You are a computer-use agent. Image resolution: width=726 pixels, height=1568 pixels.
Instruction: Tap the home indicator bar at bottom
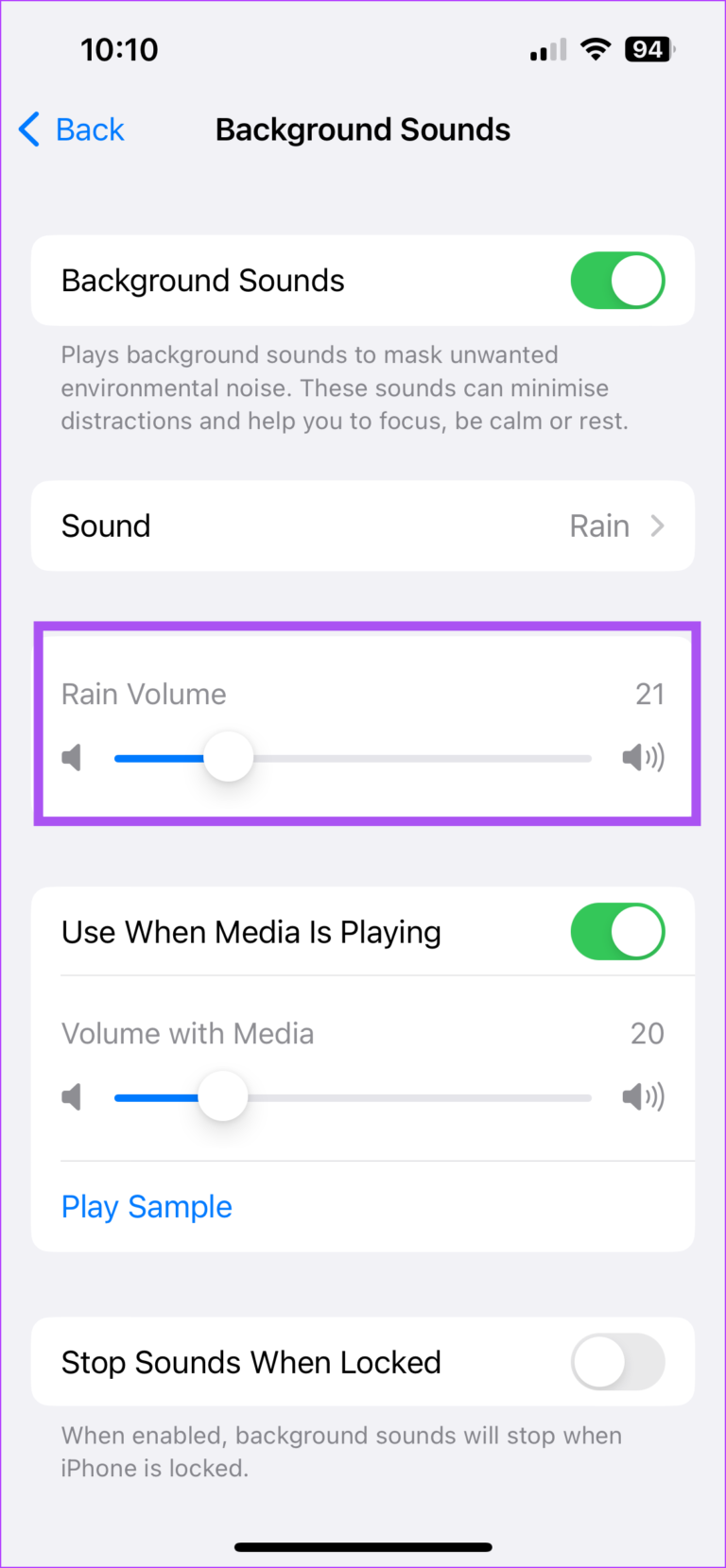[x=363, y=1547]
